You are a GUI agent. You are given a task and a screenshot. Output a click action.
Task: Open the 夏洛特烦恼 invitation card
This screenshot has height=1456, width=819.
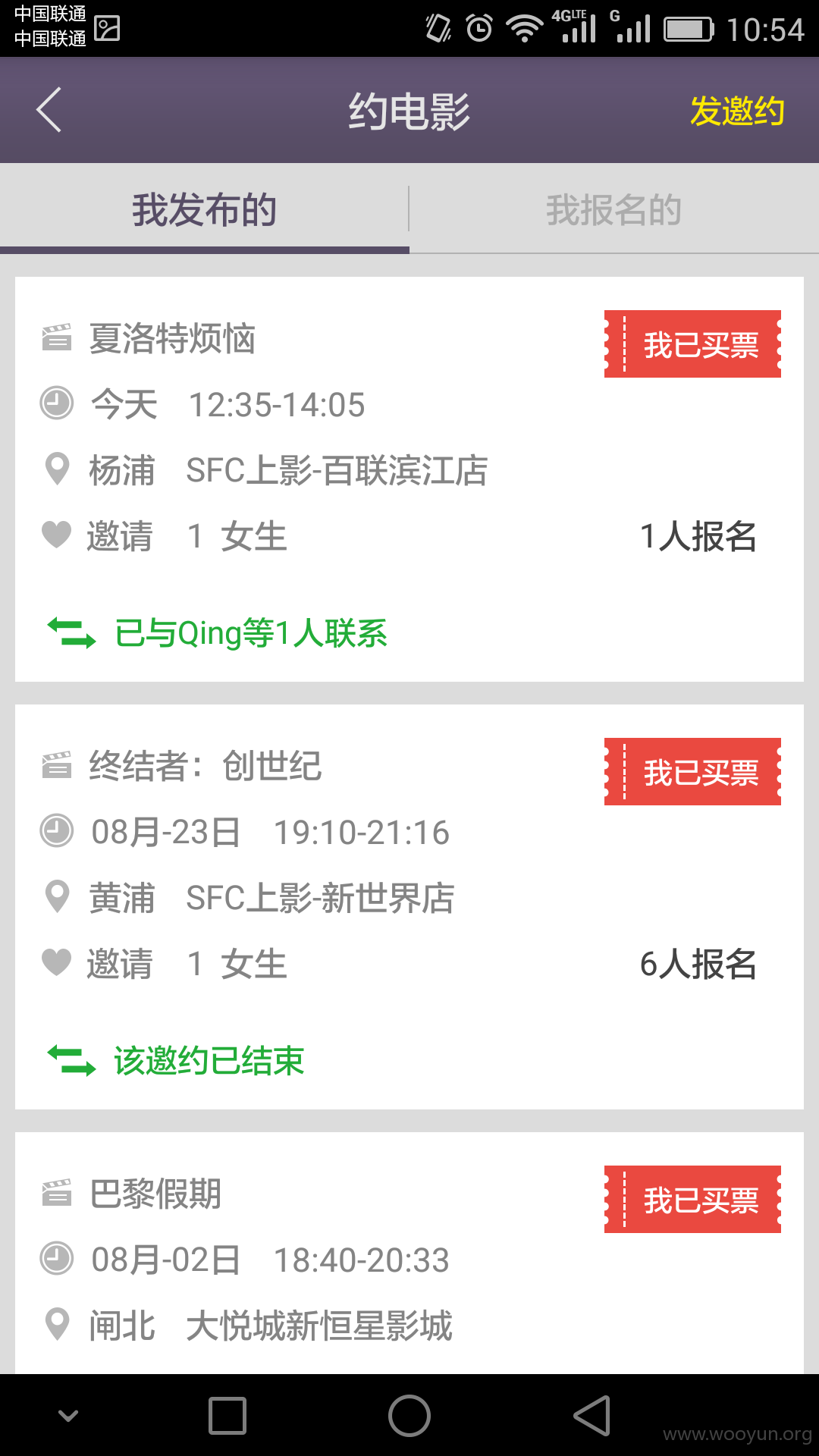click(x=409, y=479)
